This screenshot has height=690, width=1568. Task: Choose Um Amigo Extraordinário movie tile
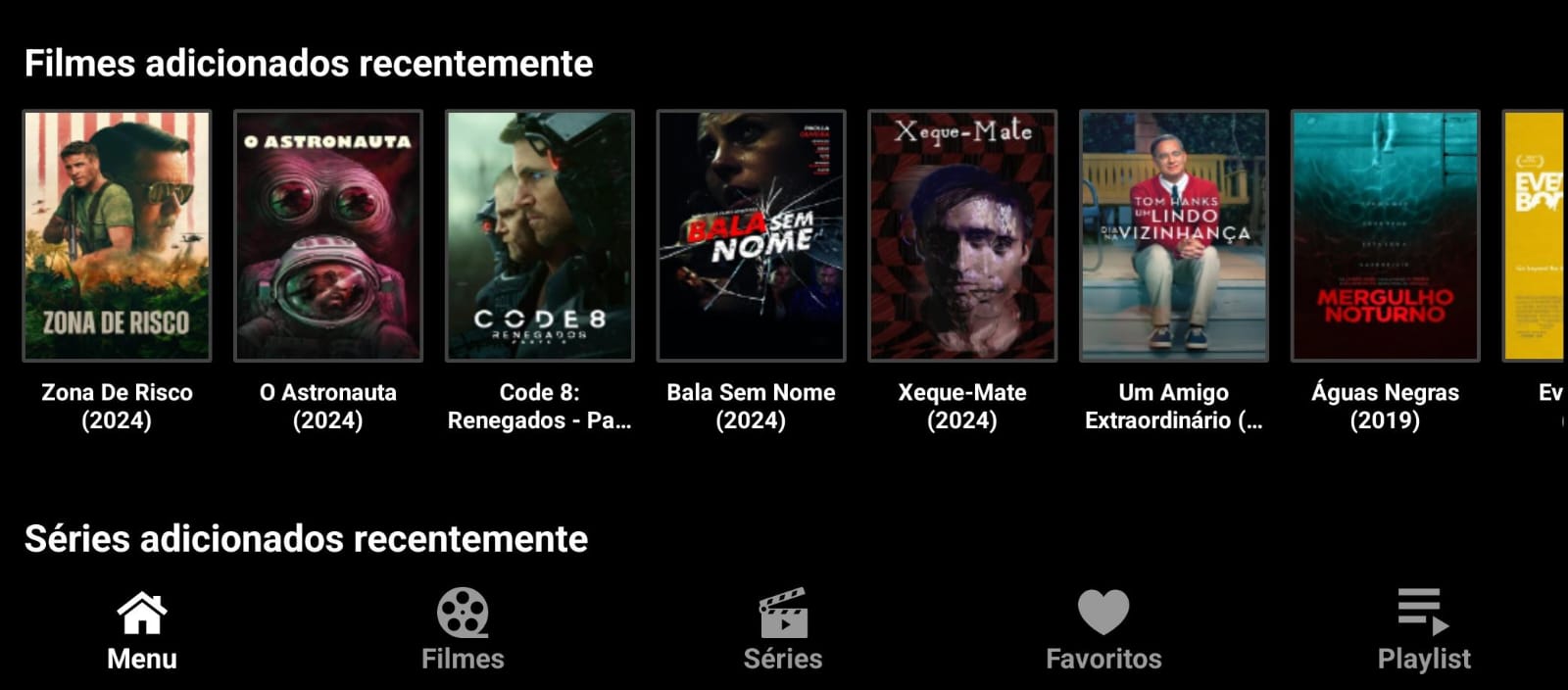[x=1174, y=236]
